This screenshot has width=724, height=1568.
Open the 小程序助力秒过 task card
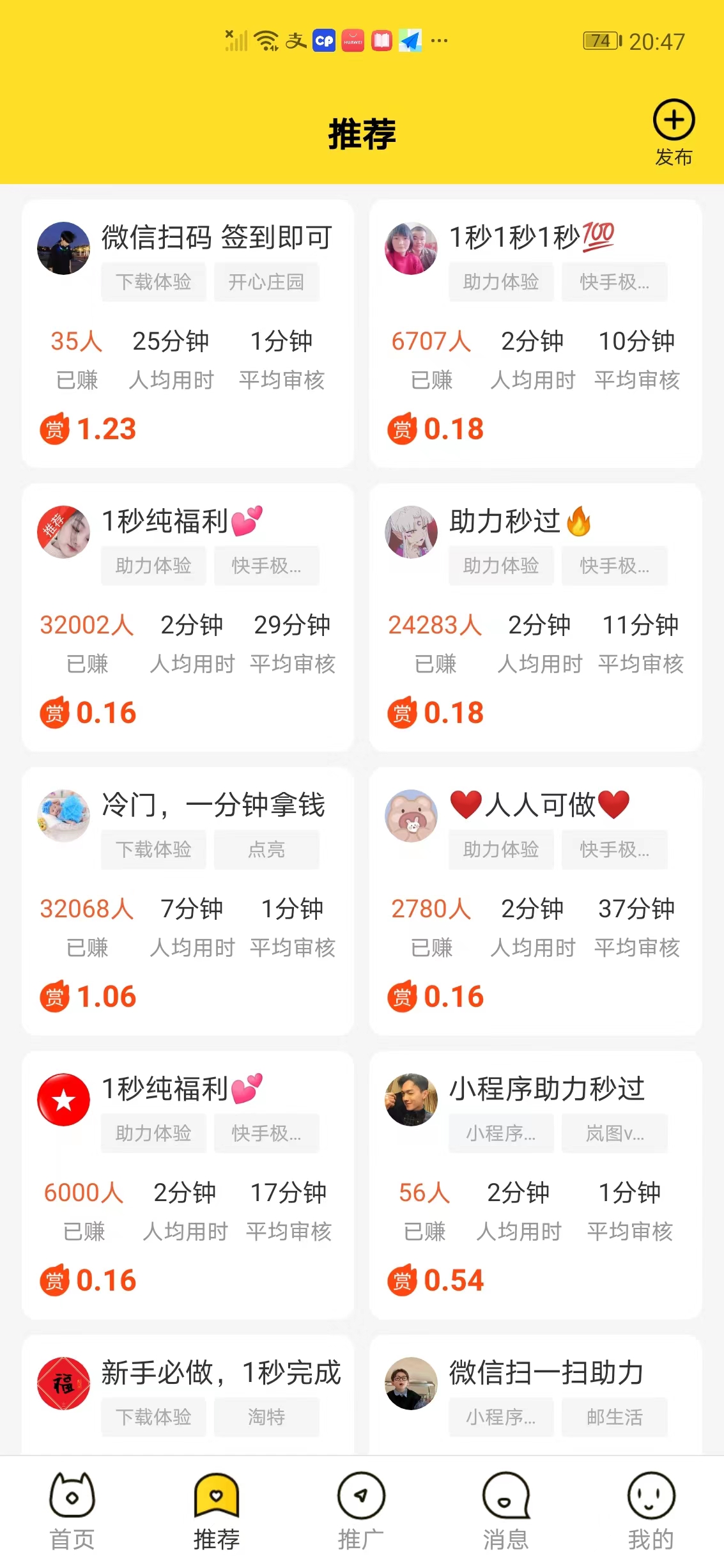coord(535,1185)
